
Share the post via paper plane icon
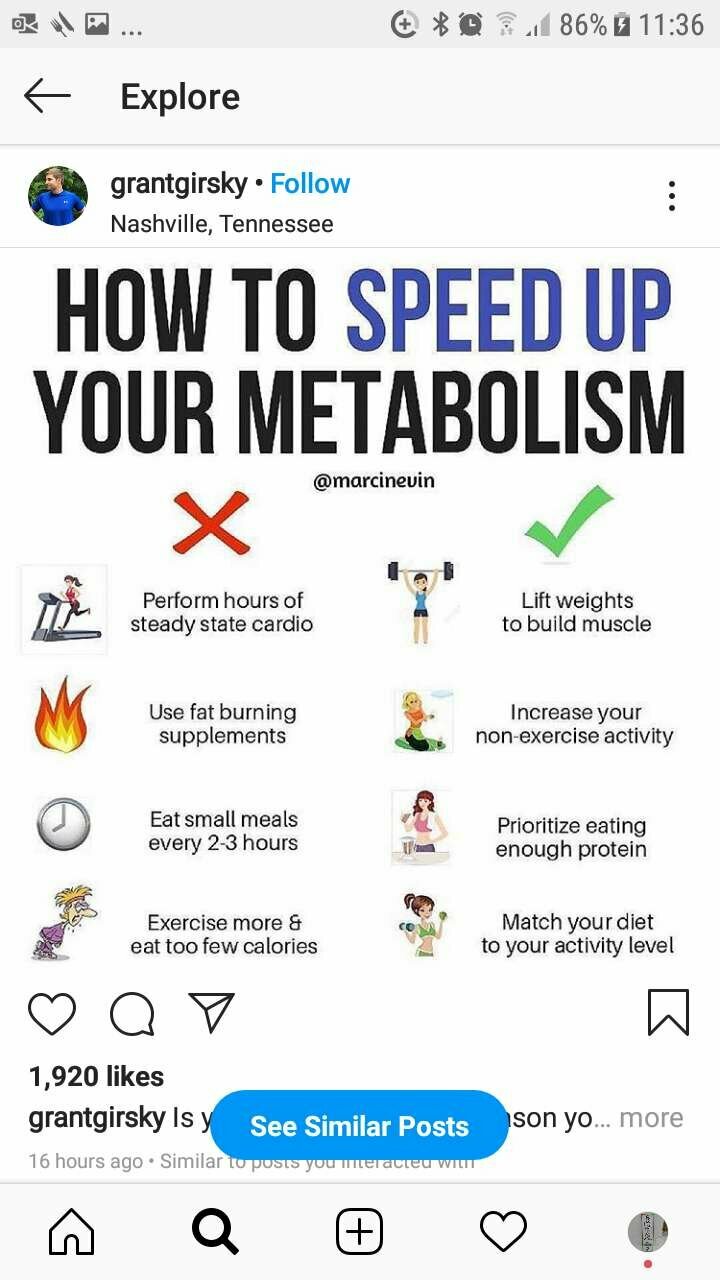click(211, 1012)
